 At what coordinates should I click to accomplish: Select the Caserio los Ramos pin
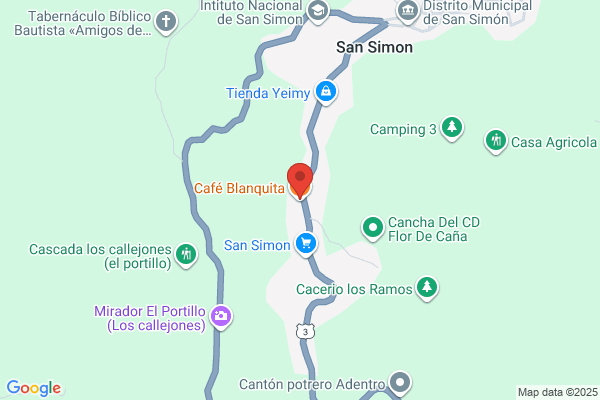427,287
